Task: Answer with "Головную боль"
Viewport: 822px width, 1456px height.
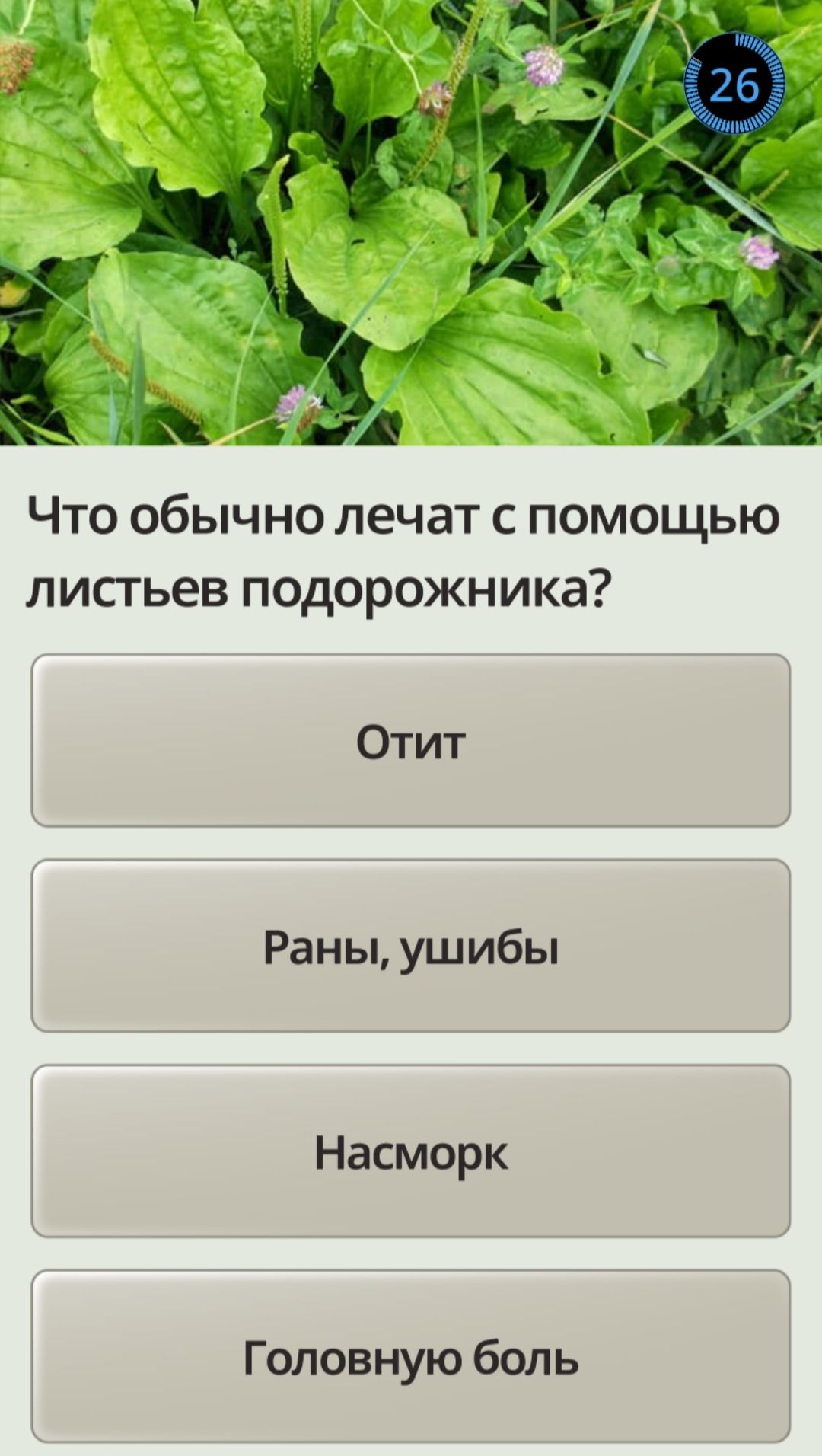Action: 411,1357
